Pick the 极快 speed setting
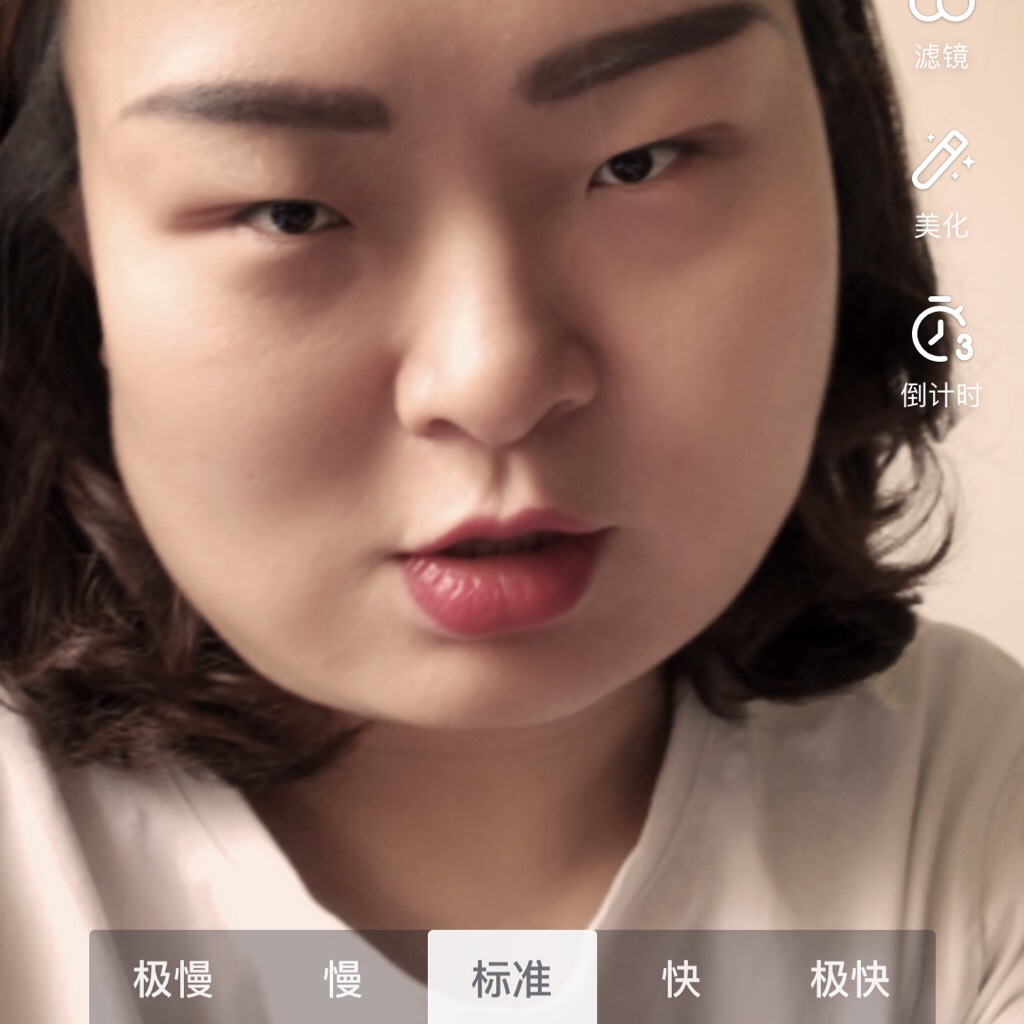This screenshot has height=1024, width=1024. [850, 980]
